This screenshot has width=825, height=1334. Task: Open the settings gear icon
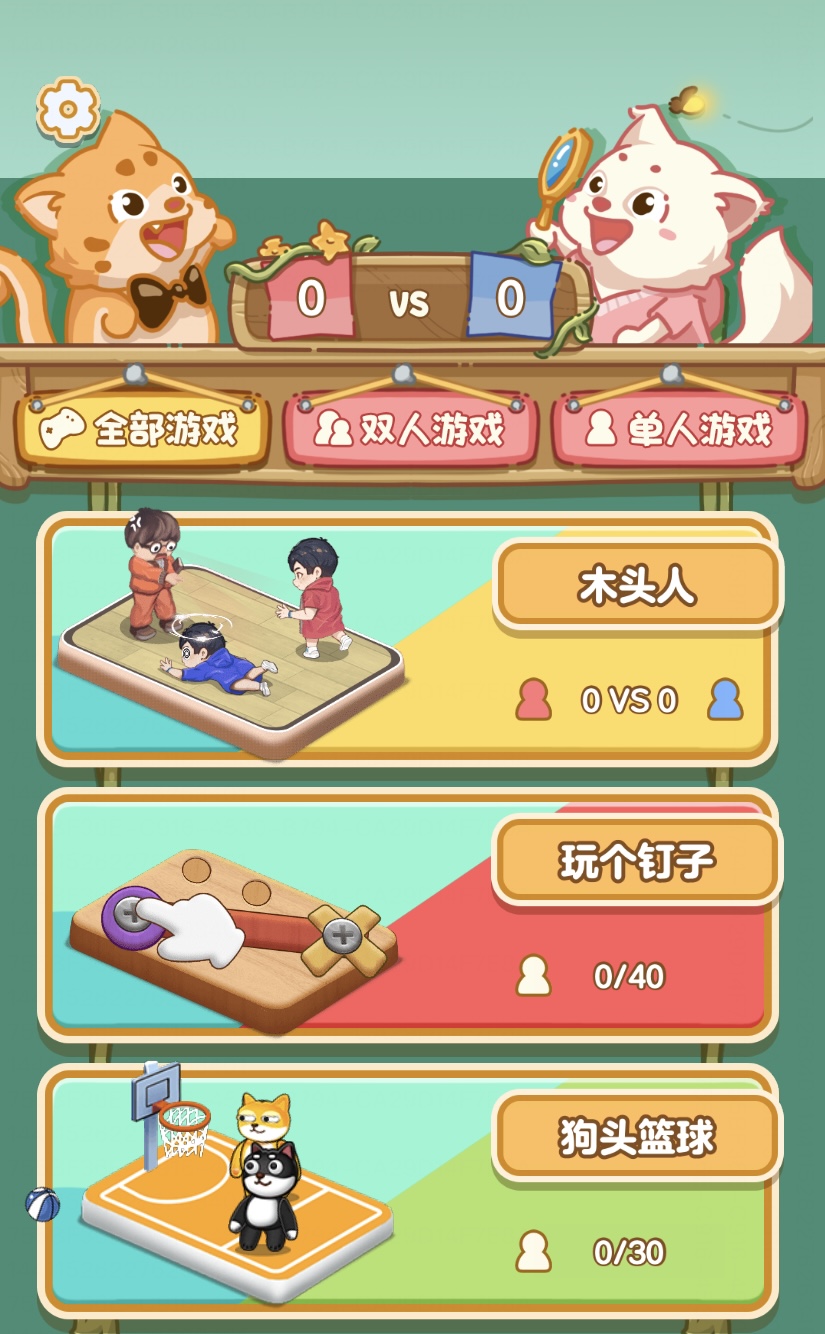(x=68, y=108)
